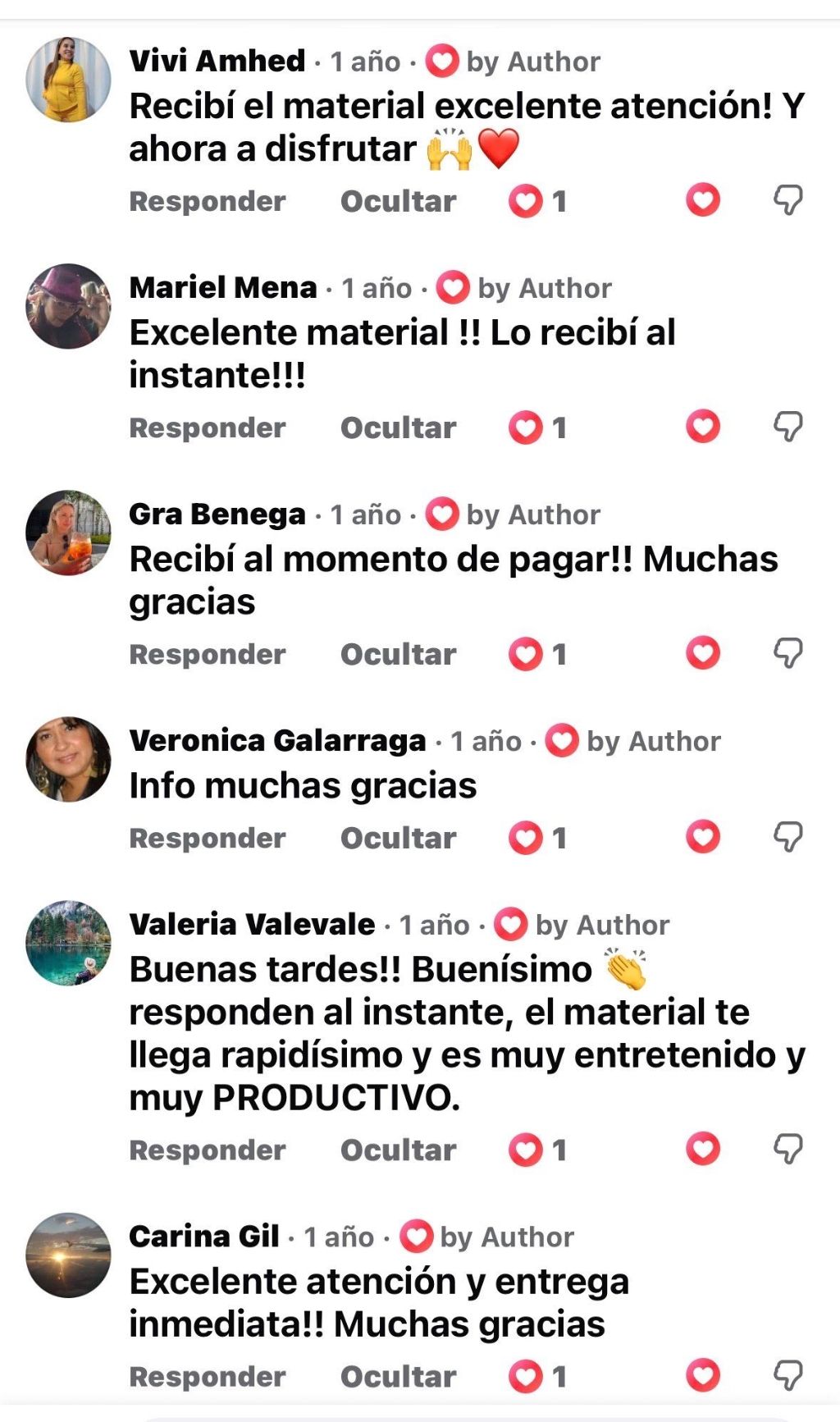The width and height of the screenshot is (840, 1422).
Task: Select Responder under Valeria Valevale's comment
Action: coord(208,1150)
